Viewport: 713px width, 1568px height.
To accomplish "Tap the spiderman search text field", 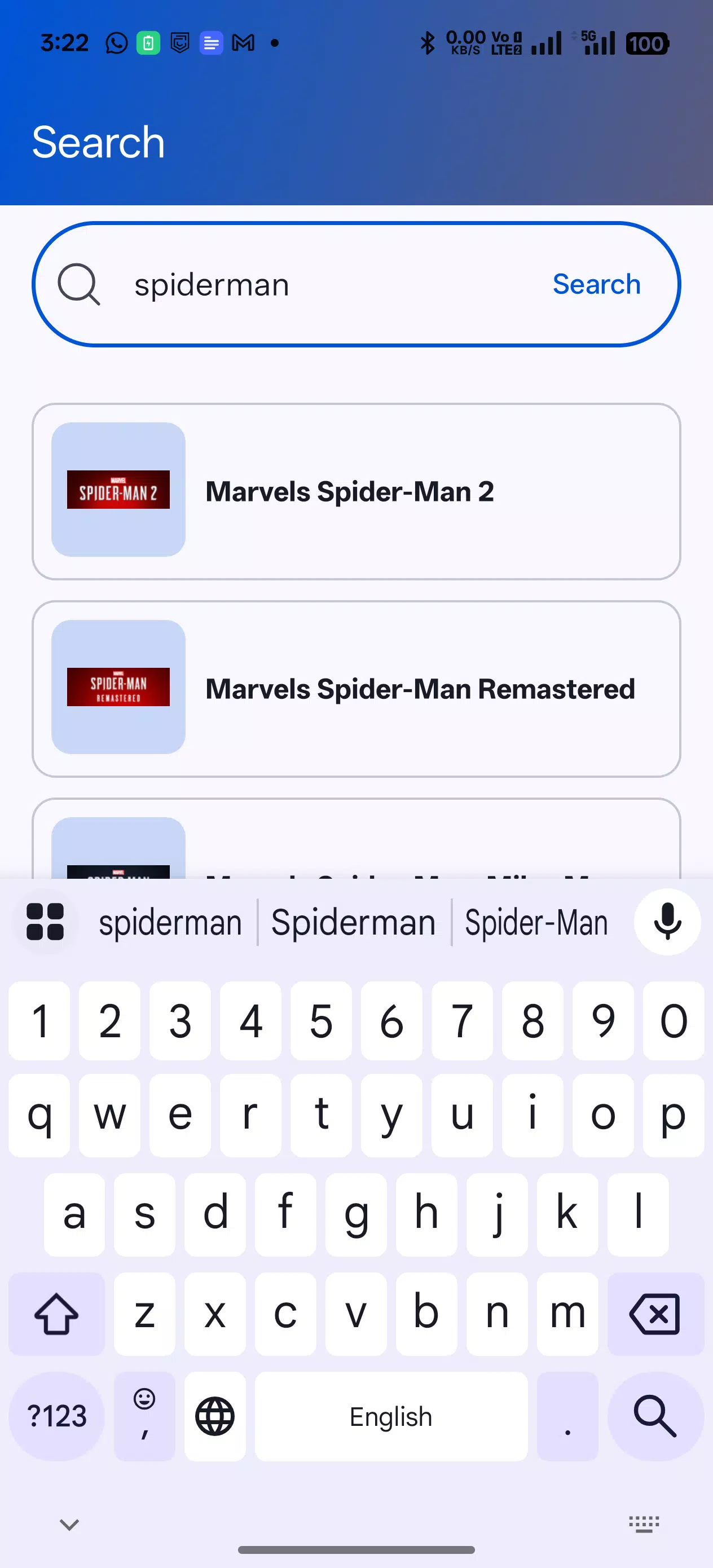I will tap(316, 285).
